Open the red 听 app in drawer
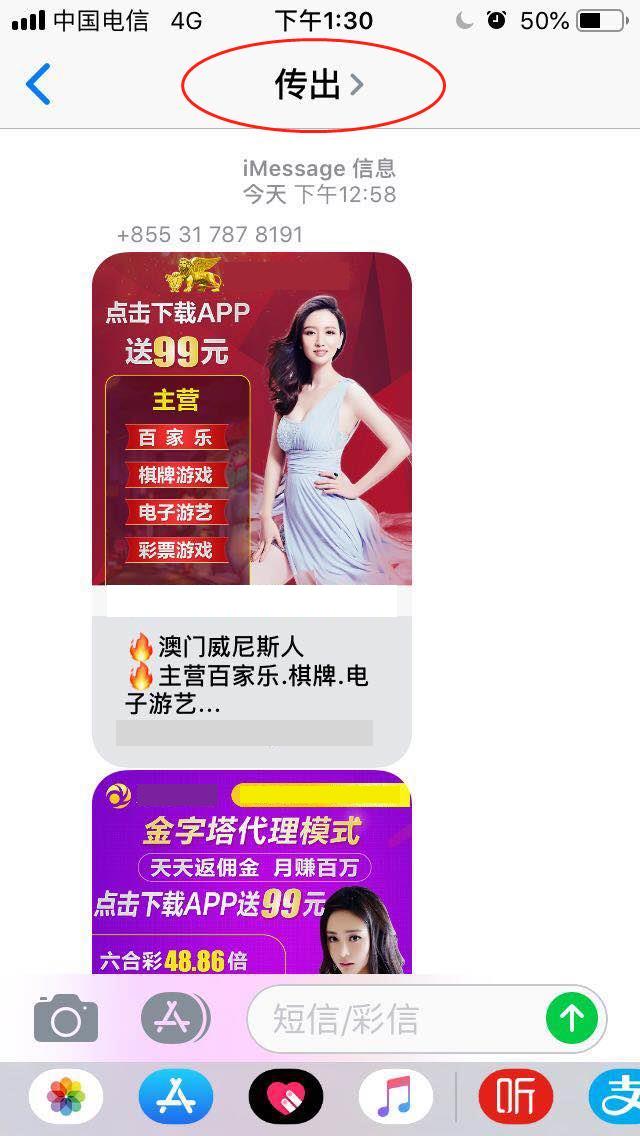The image size is (640, 1136). coord(515,1097)
